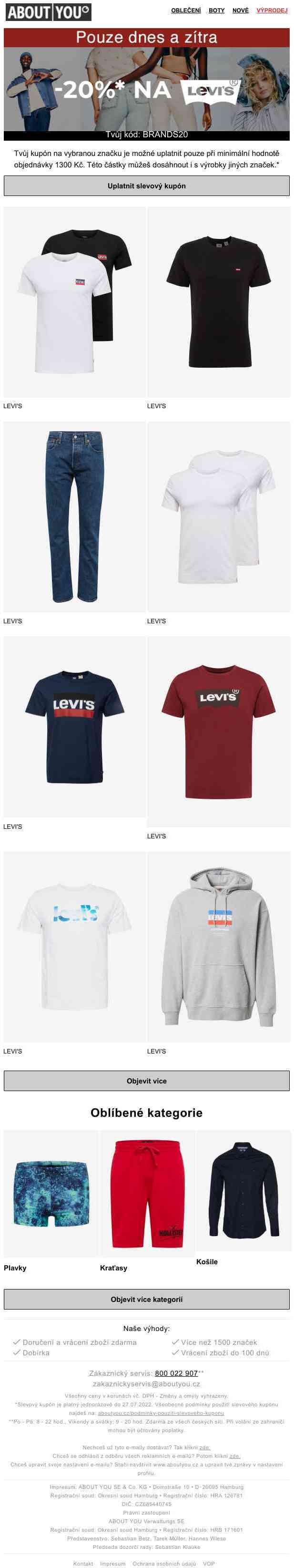Viewport: 294px width, 1568px height.
Task: Open the coupon terms link aboutyou.cz/podminky
Action: pos(161,1413)
